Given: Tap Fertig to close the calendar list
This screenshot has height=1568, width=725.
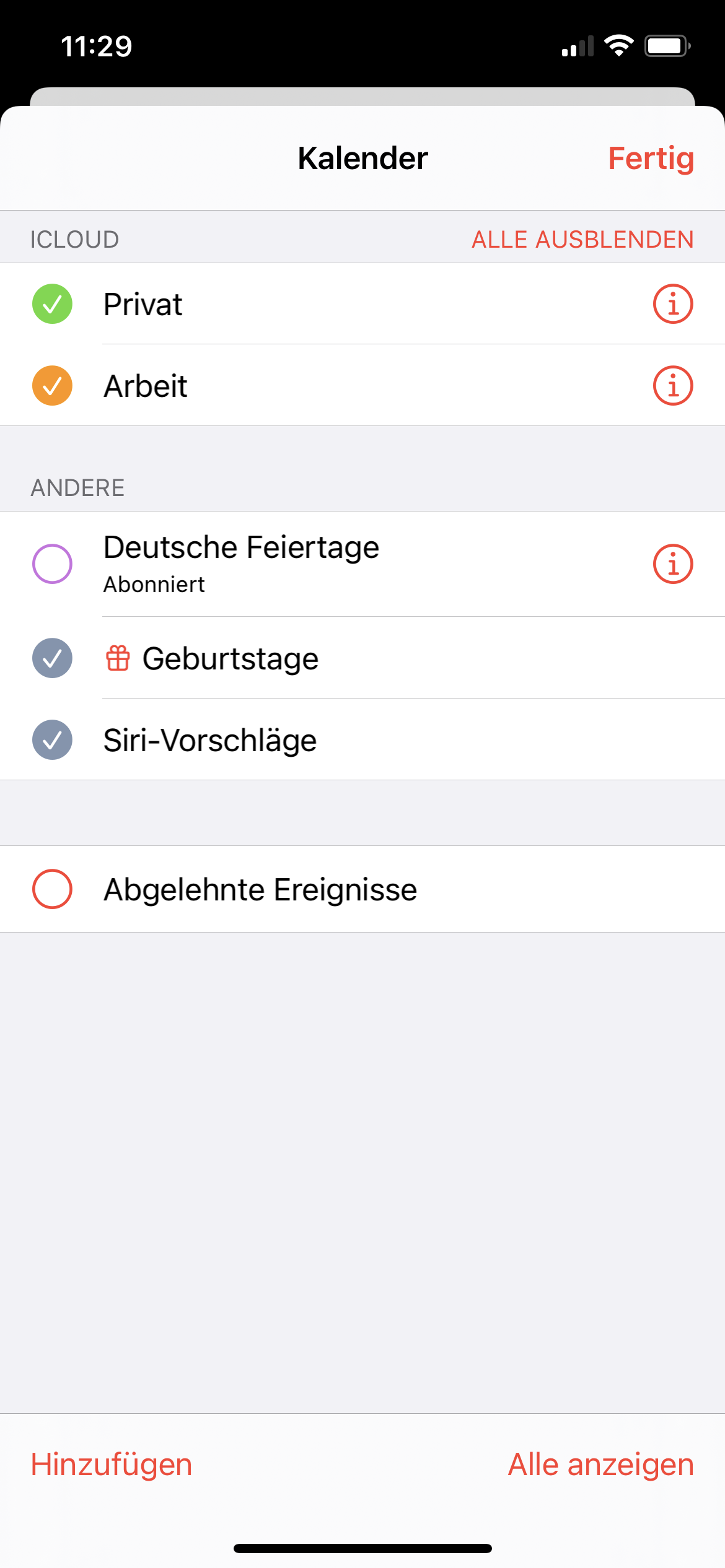Looking at the screenshot, I should (650, 159).
